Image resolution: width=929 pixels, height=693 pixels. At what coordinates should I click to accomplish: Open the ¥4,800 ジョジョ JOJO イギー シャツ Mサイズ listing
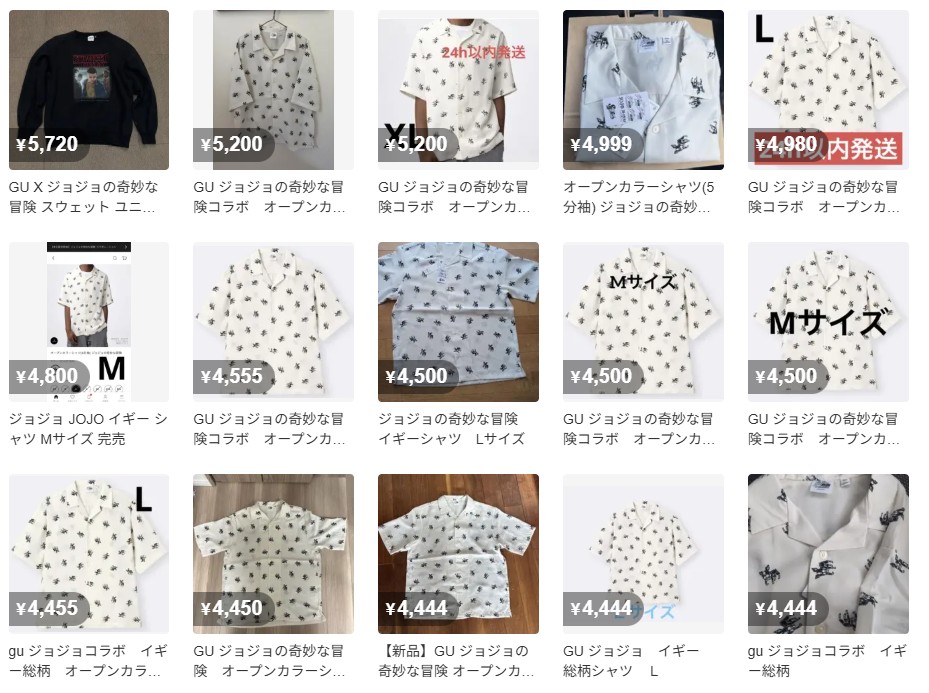coord(88,322)
